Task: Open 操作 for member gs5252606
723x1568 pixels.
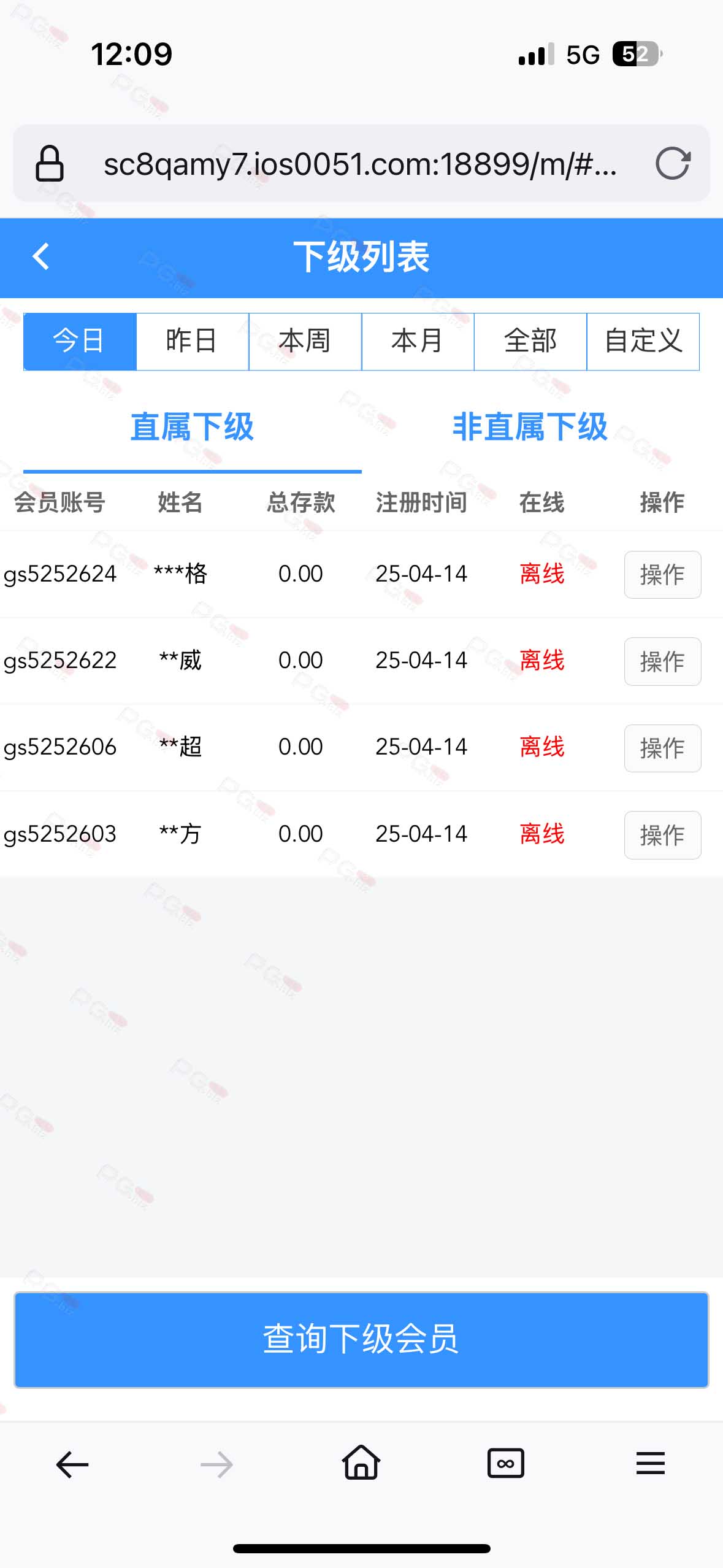Action: 662,748
